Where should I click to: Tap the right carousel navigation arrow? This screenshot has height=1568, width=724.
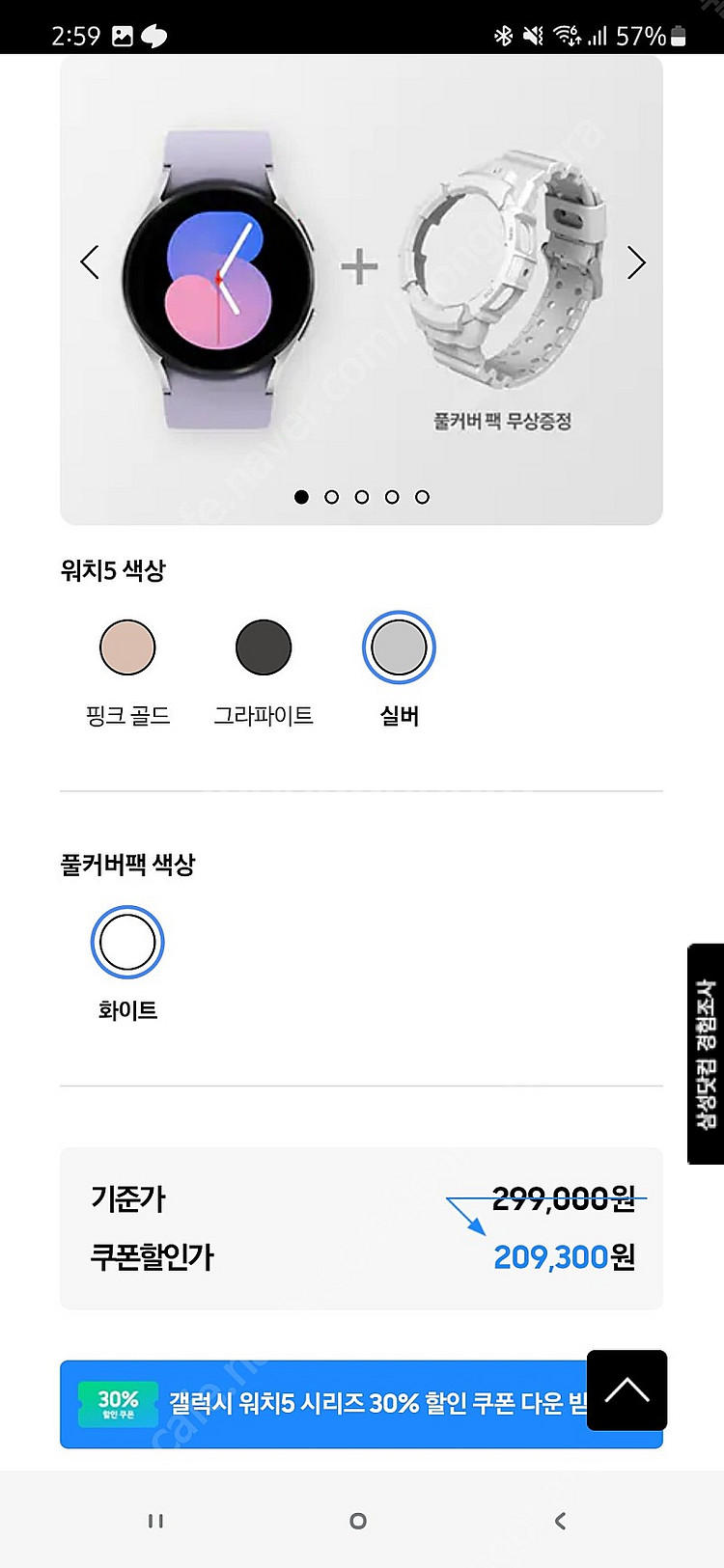click(x=635, y=261)
